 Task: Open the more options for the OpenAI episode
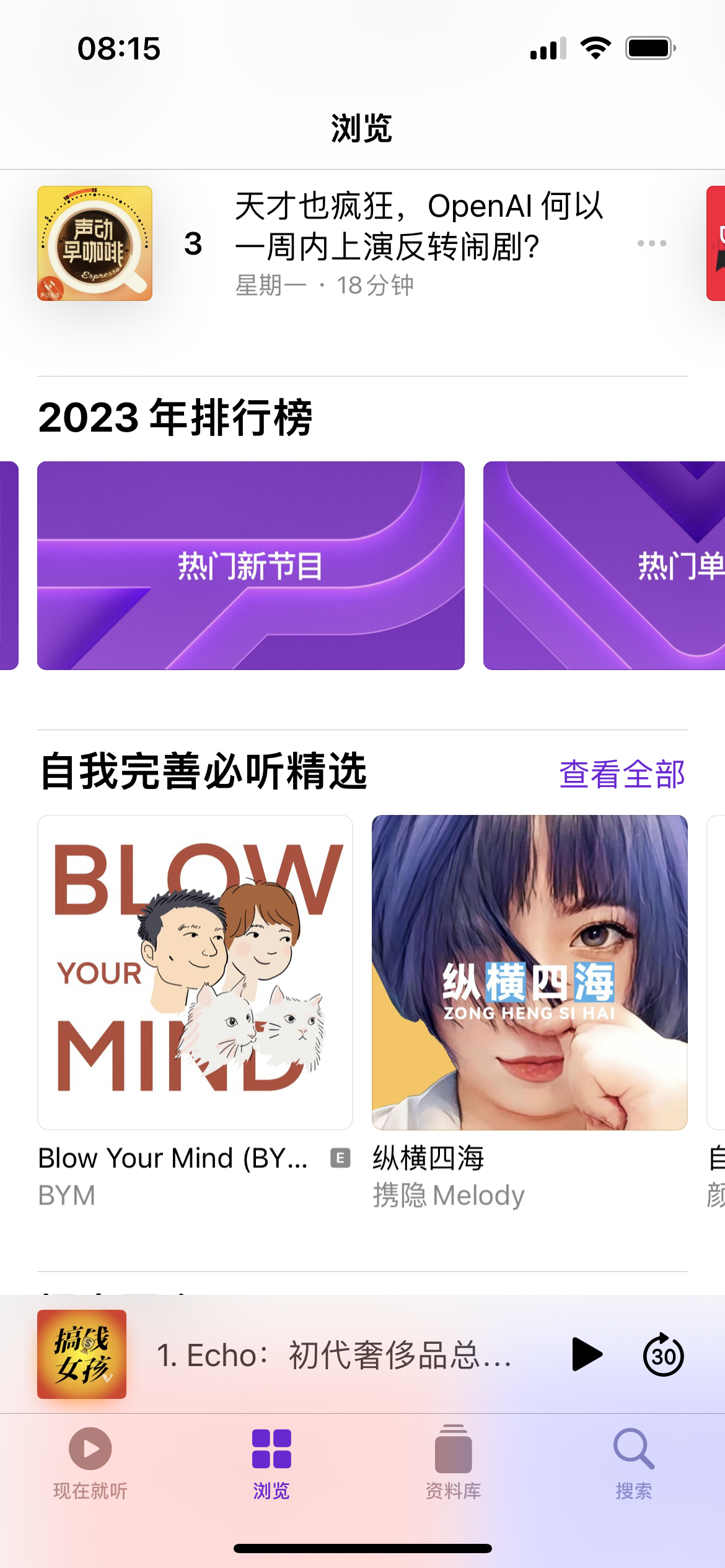tap(652, 243)
